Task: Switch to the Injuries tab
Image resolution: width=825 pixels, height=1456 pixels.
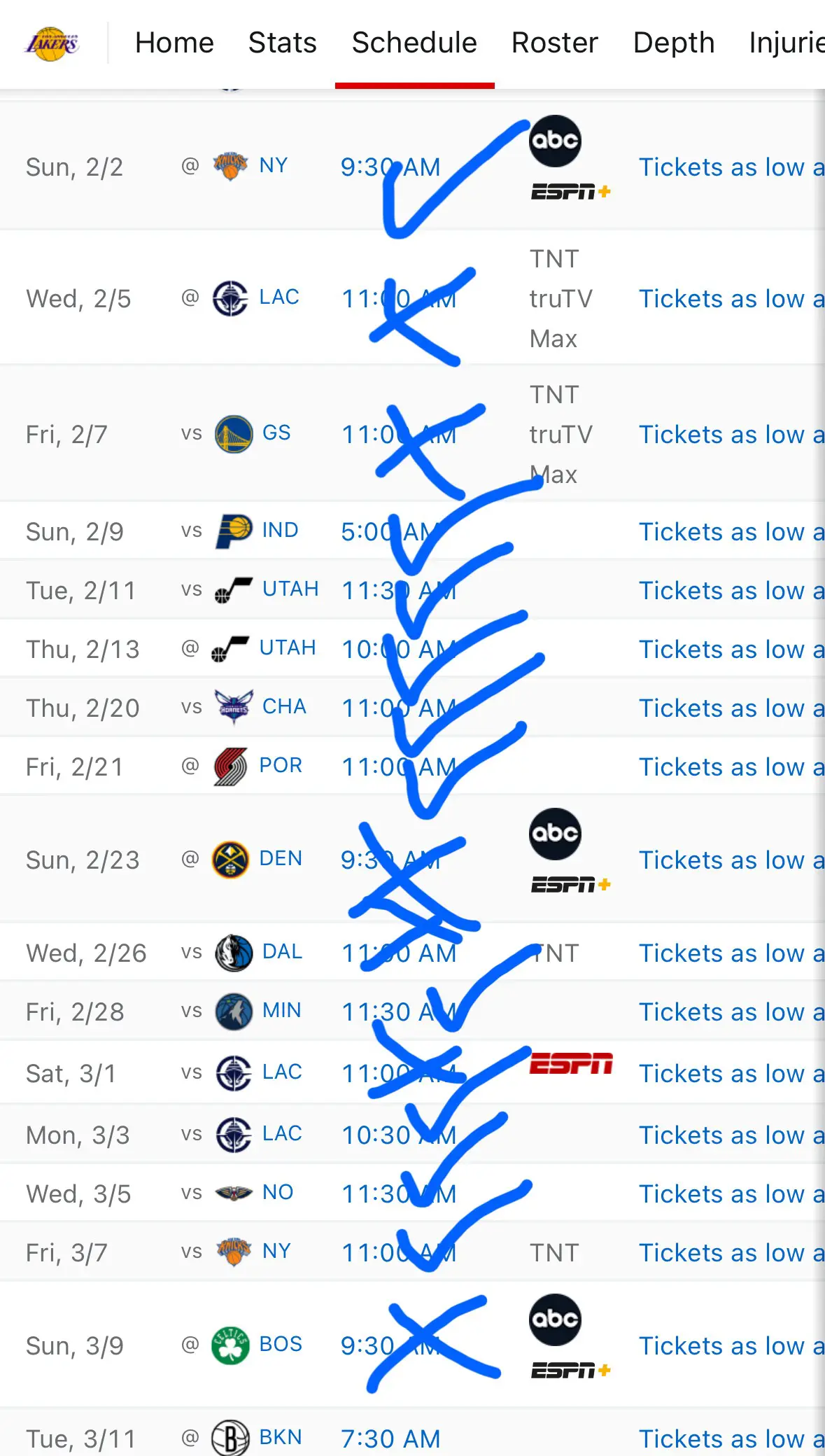Action: (786, 43)
